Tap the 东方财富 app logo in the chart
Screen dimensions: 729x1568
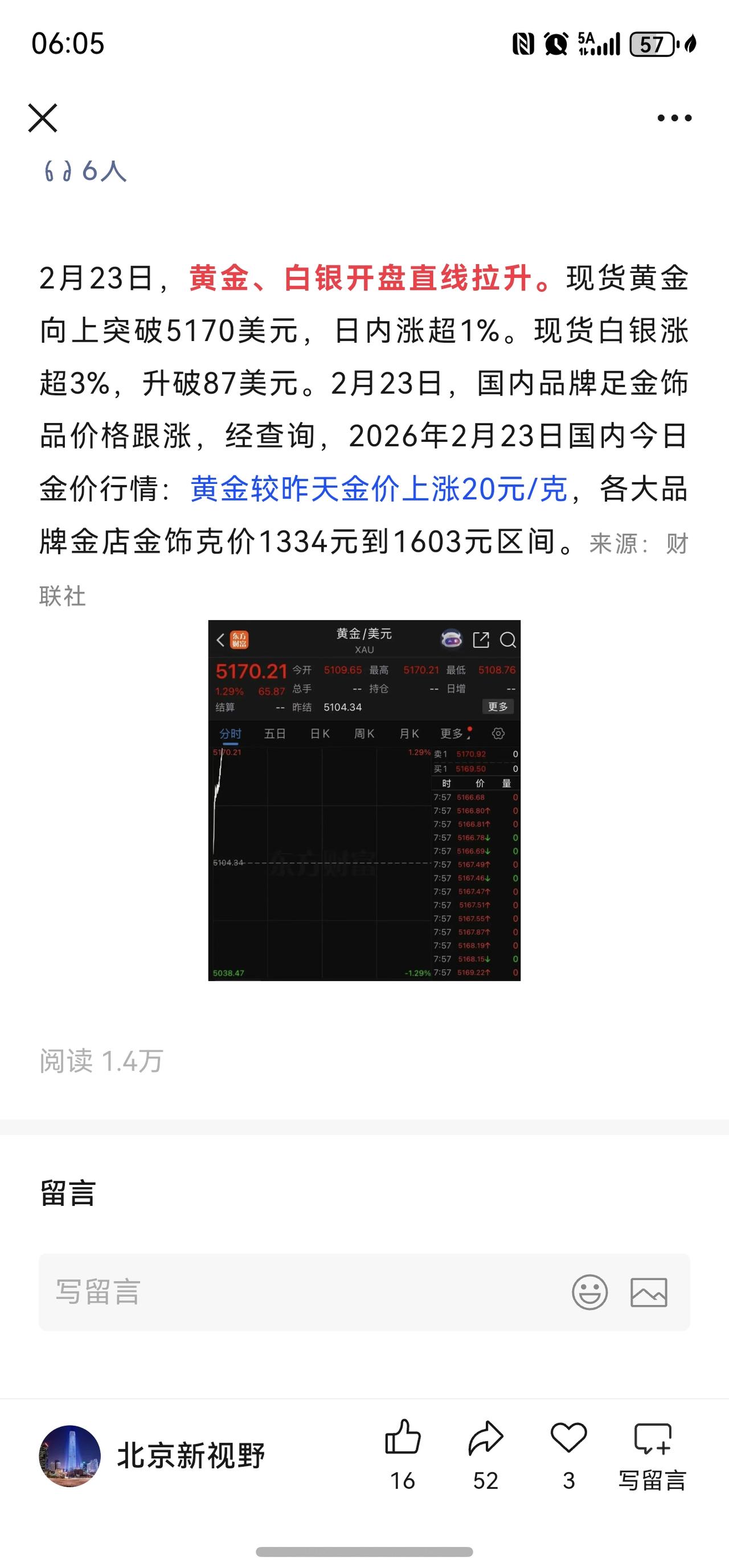(239, 640)
